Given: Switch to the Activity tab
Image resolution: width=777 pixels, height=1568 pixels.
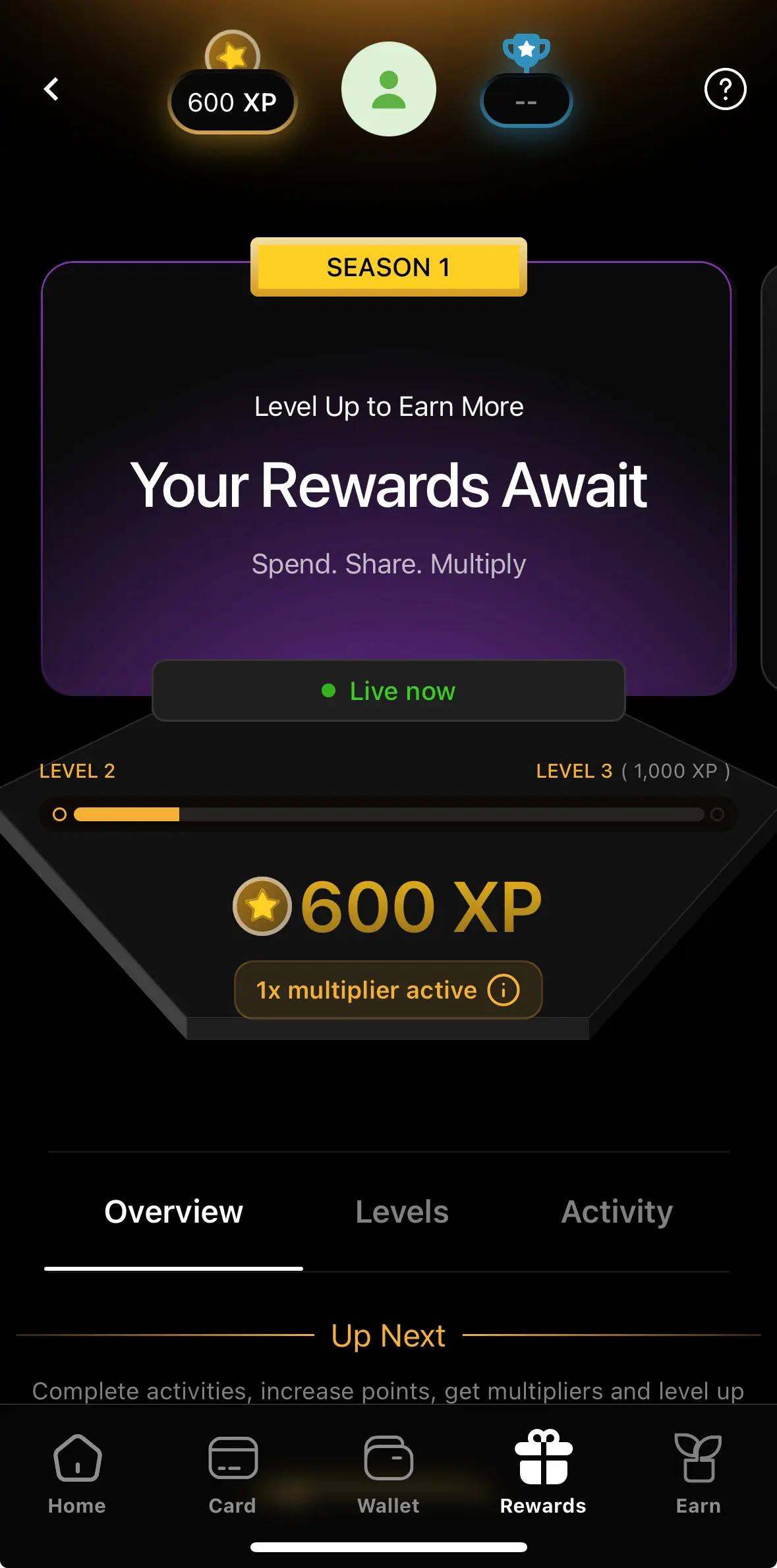Looking at the screenshot, I should click(x=617, y=1211).
